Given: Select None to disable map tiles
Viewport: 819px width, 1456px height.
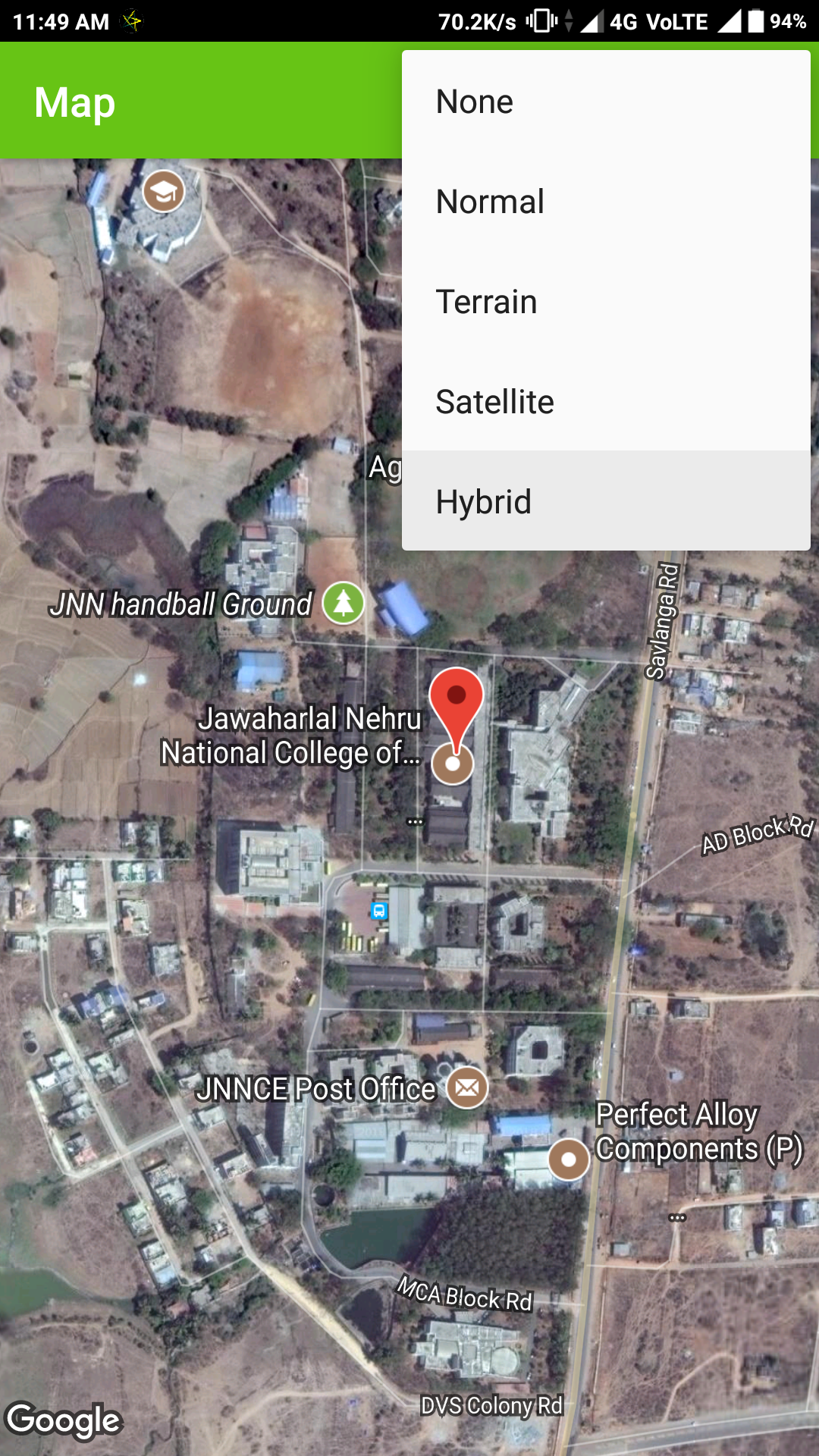Looking at the screenshot, I should coord(473,101).
